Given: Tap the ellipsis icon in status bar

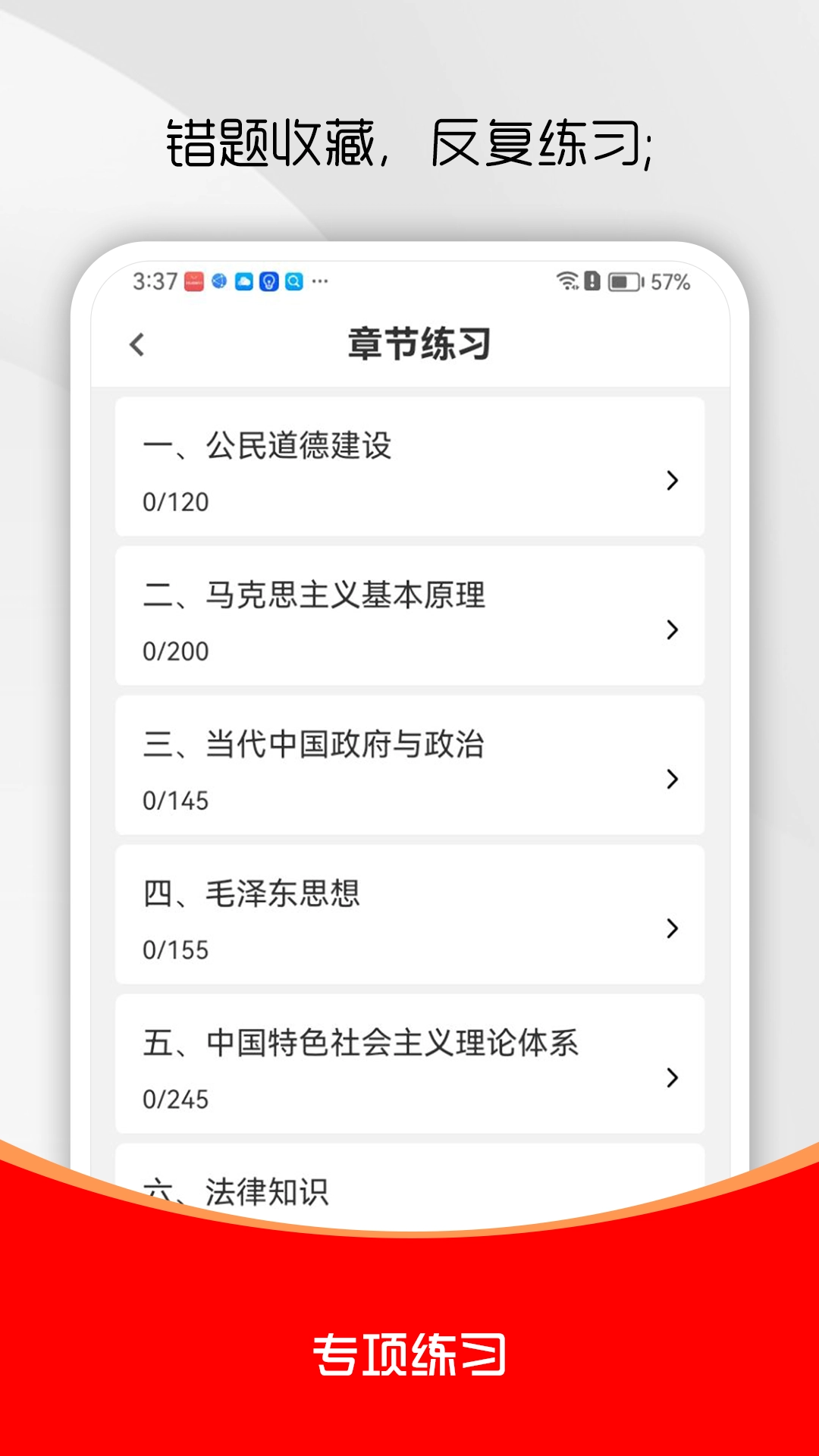Looking at the screenshot, I should [318, 281].
